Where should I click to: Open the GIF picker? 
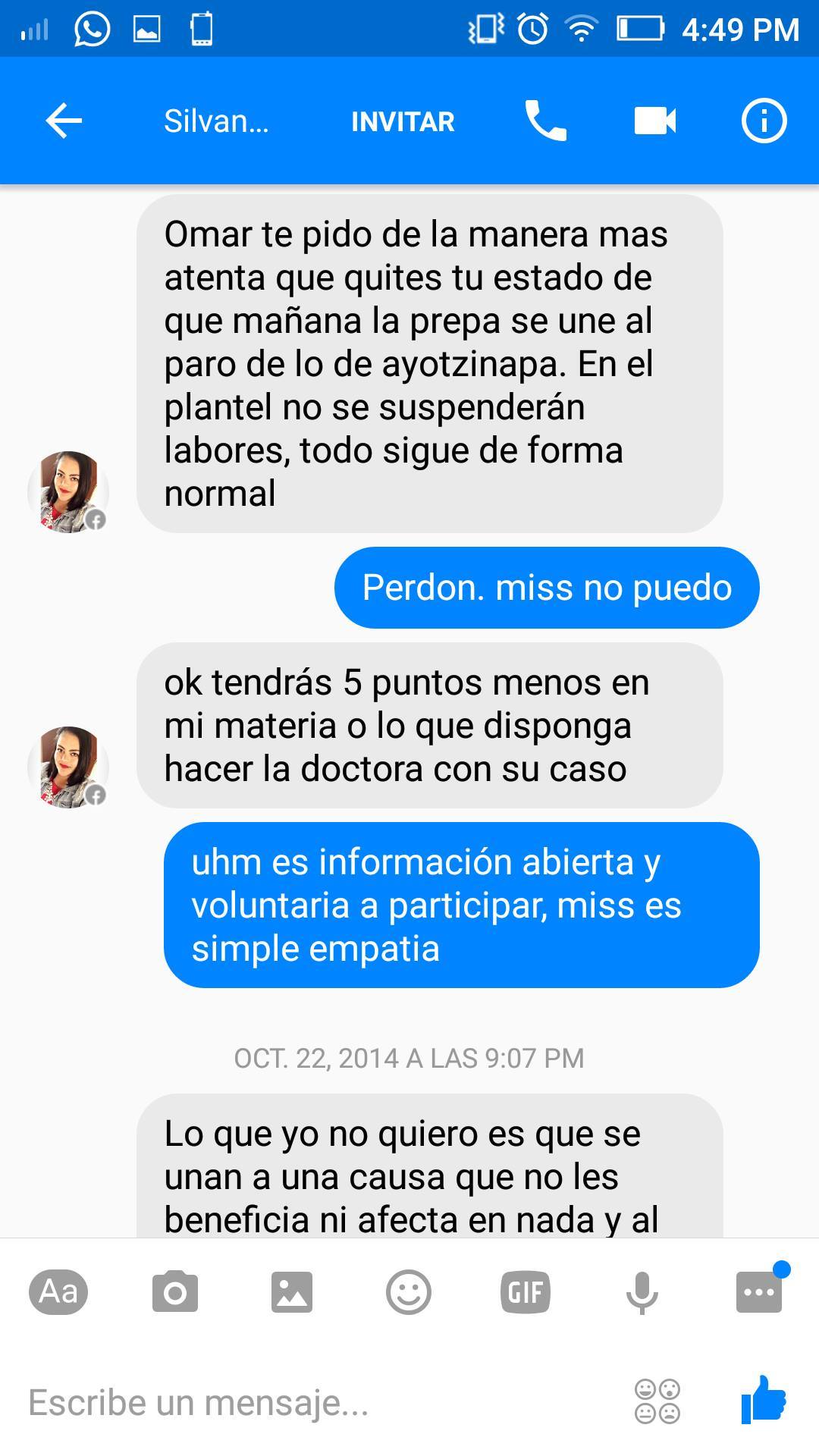pyautogui.click(x=525, y=1291)
